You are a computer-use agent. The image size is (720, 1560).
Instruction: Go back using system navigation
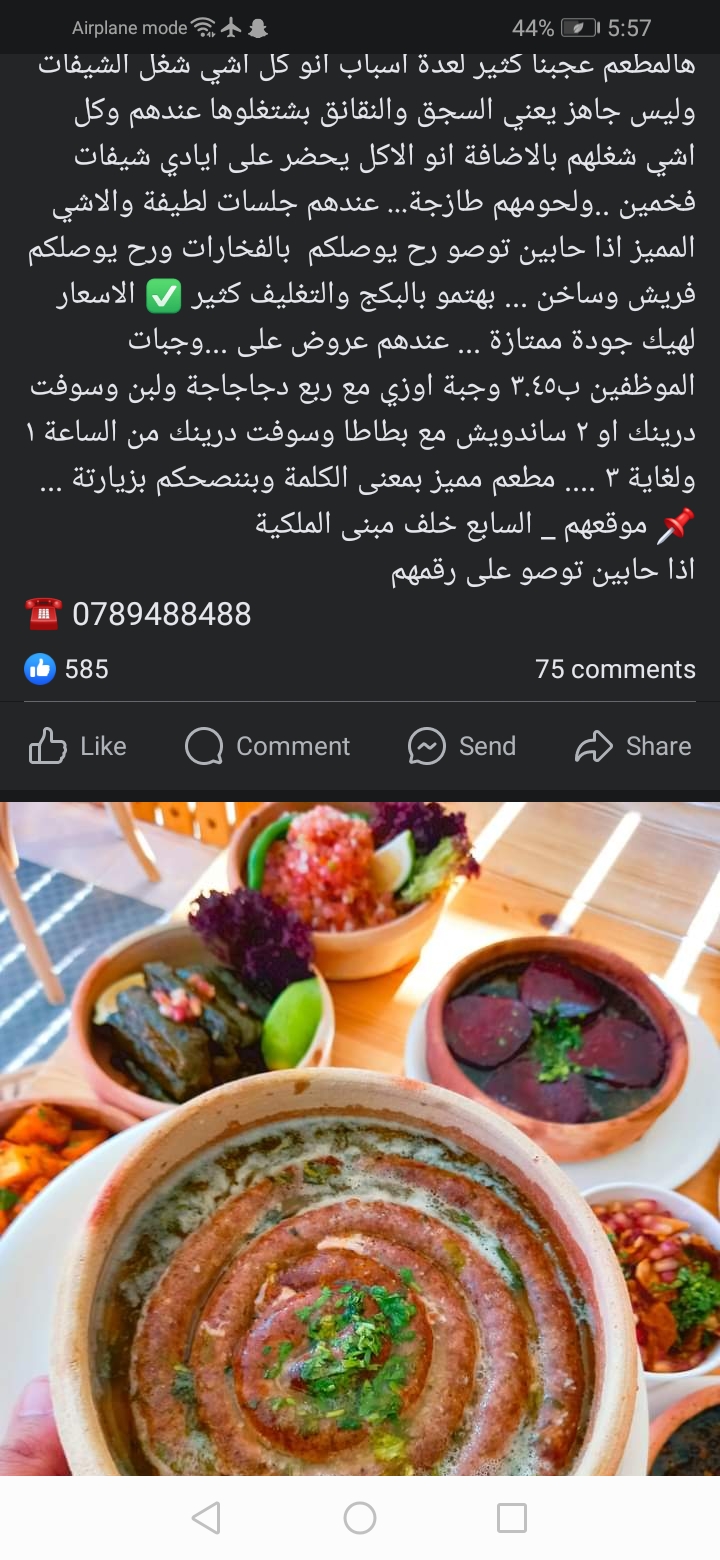click(206, 1518)
